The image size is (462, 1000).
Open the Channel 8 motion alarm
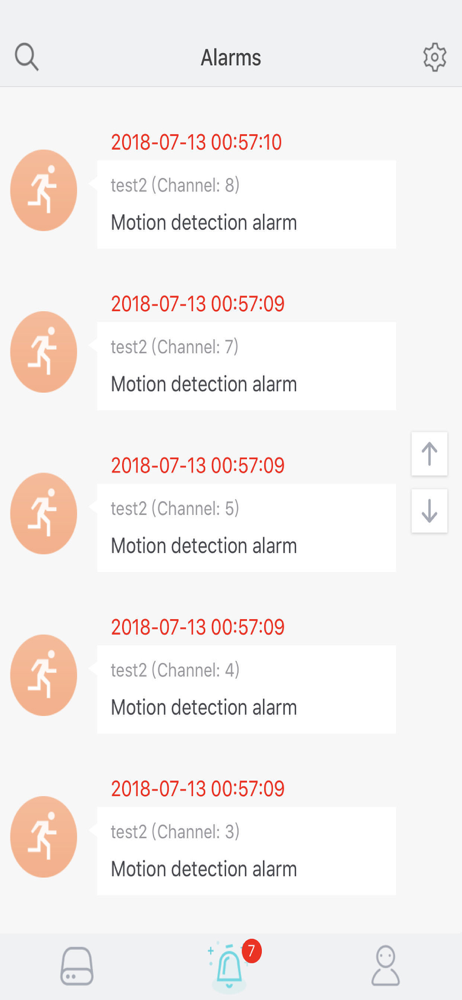[x=246, y=204]
